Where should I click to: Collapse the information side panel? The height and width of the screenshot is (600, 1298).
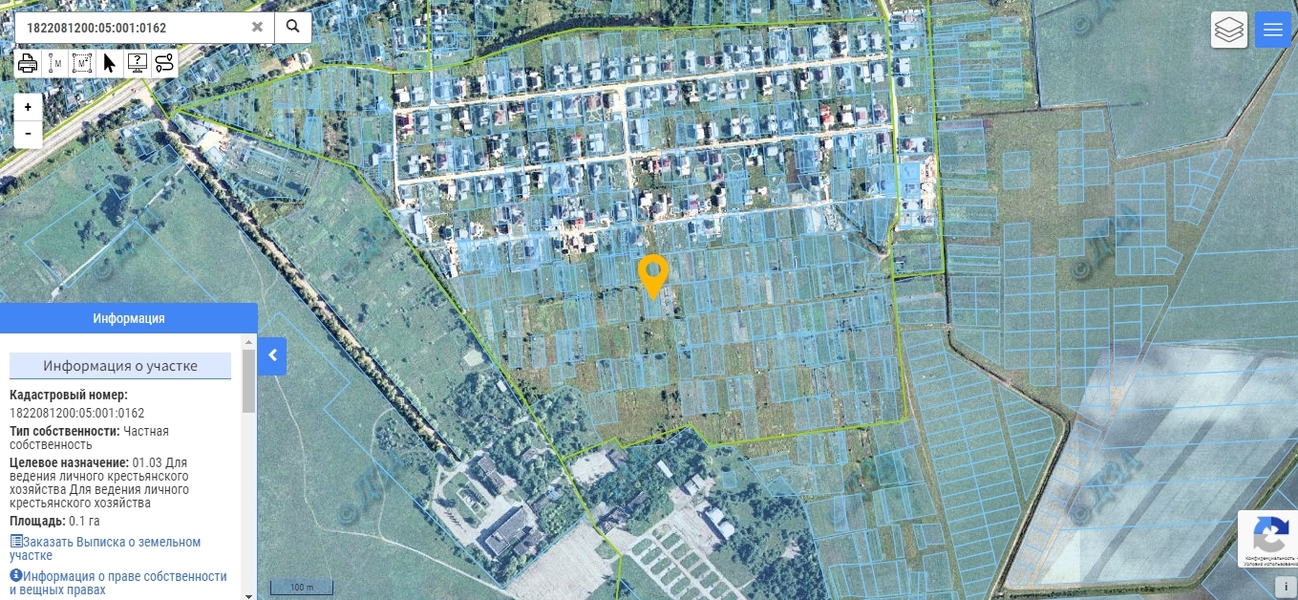(x=272, y=356)
